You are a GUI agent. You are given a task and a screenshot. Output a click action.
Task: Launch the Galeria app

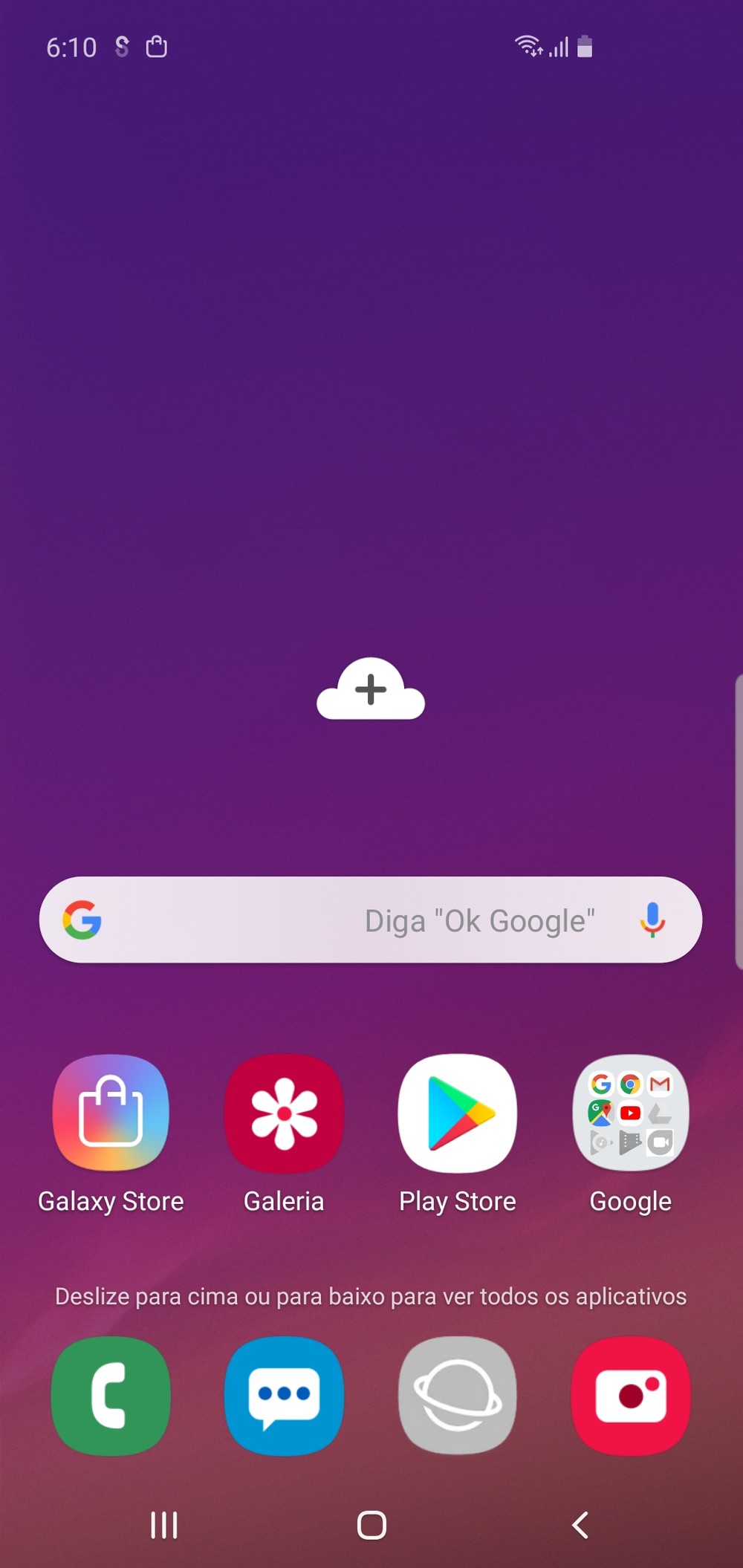(x=284, y=1113)
